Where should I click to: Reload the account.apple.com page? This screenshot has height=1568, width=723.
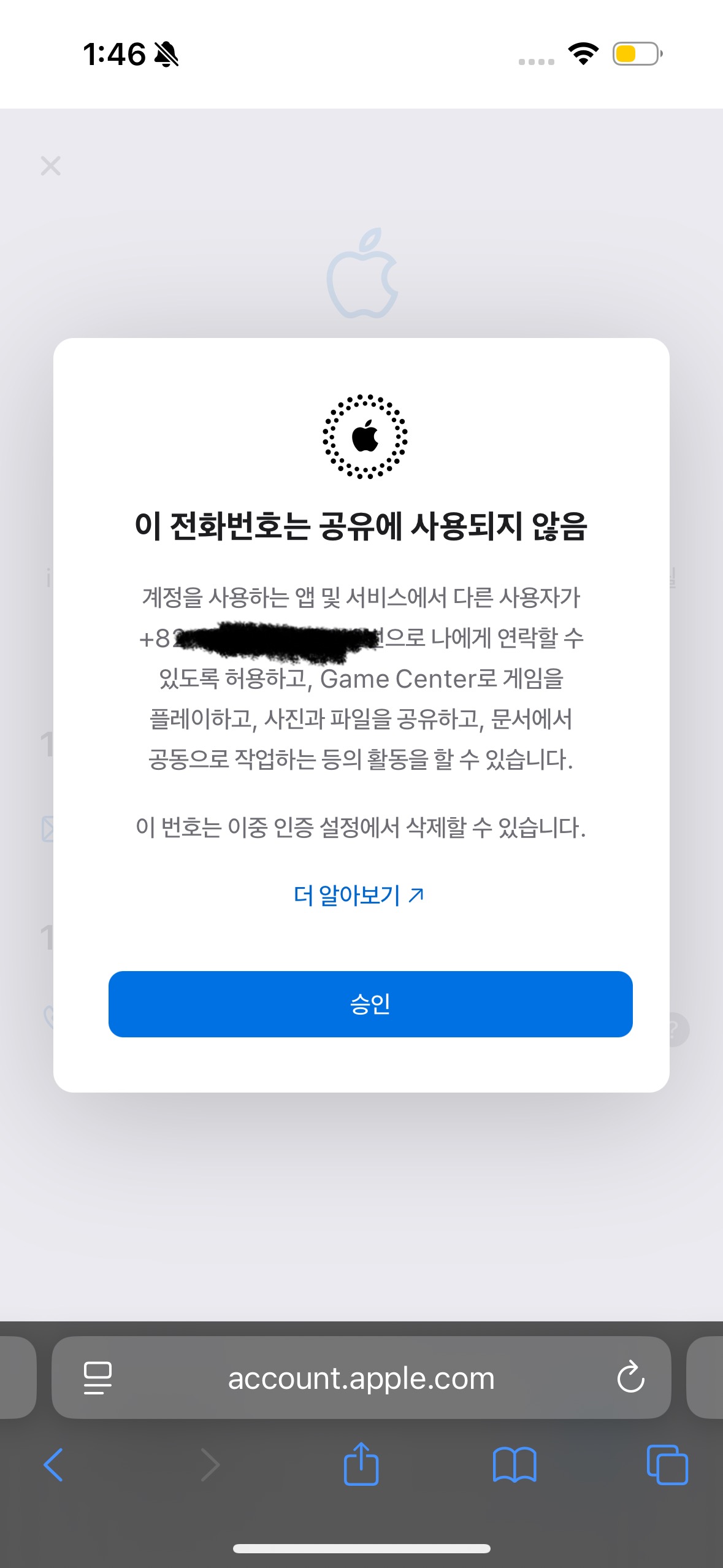[630, 1378]
